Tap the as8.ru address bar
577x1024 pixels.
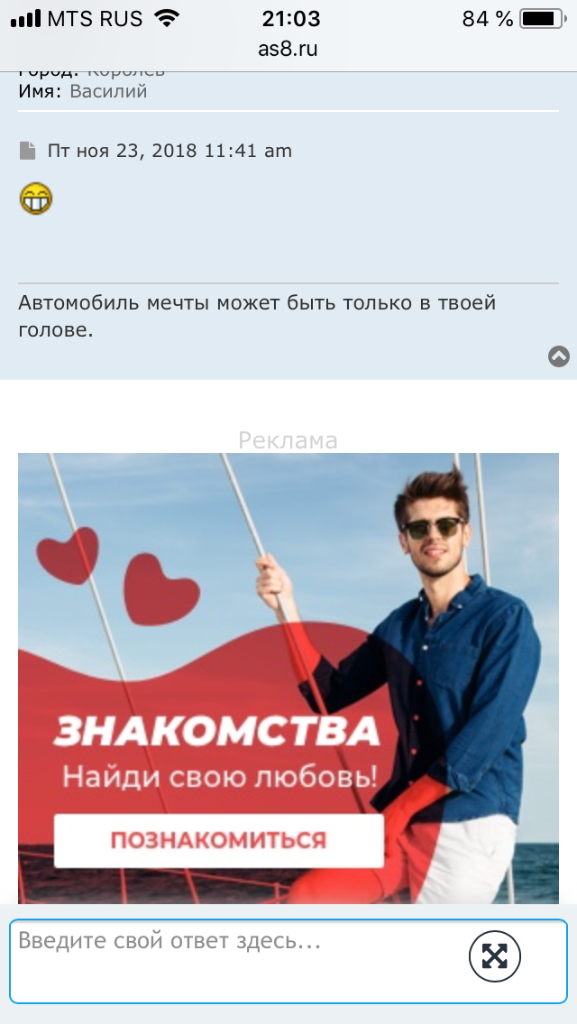(x=288, y=50)
